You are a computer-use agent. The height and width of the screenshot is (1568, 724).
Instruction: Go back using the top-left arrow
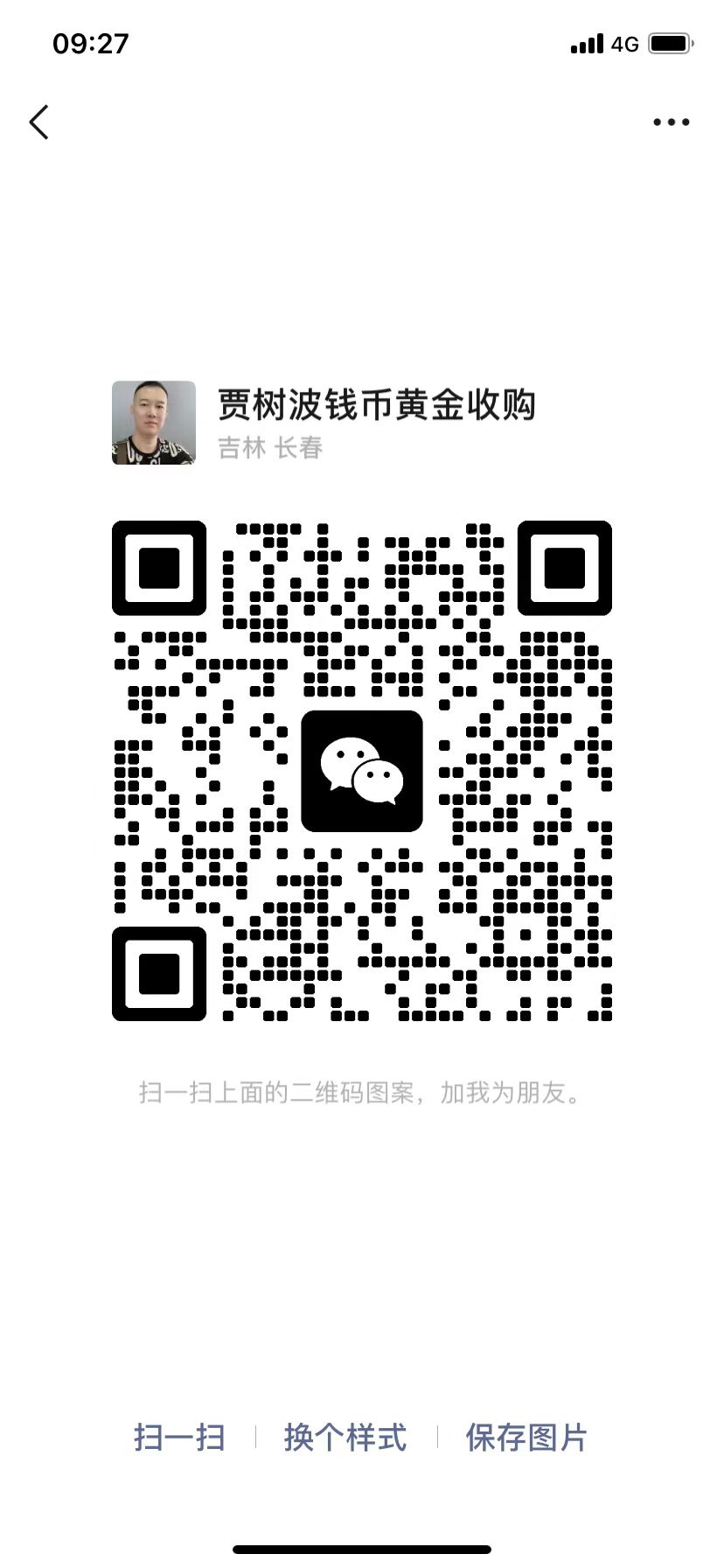coord(38,122)
